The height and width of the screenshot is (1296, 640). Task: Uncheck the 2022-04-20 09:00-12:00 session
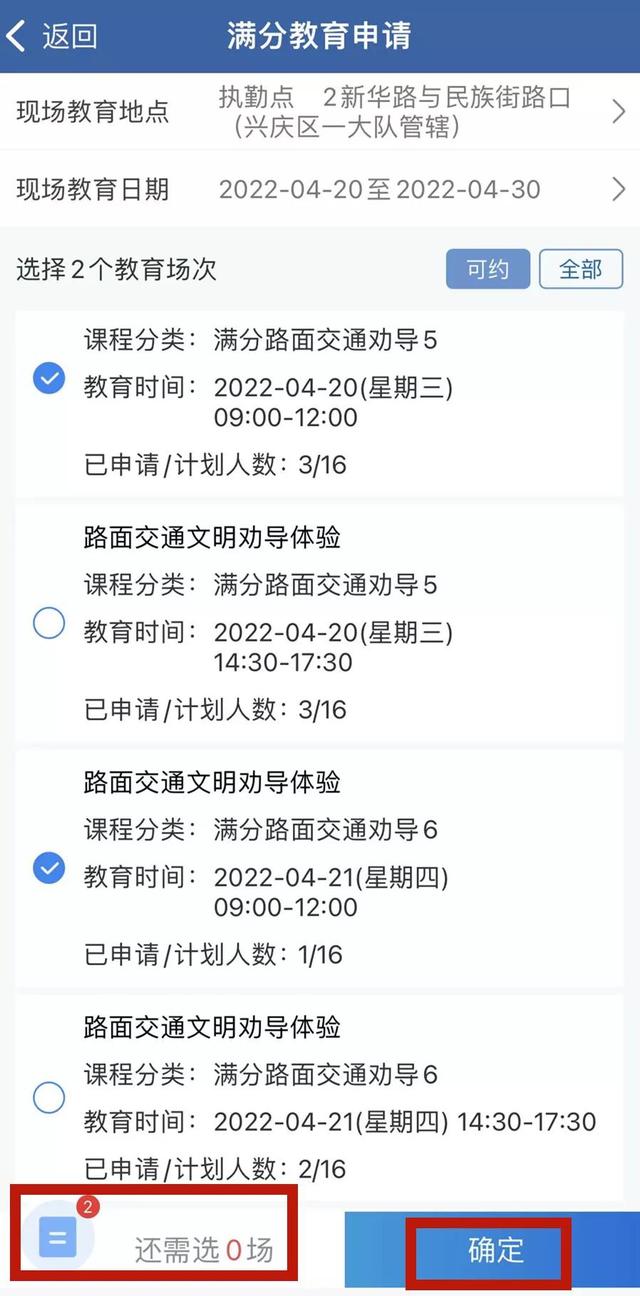point(49,379)
